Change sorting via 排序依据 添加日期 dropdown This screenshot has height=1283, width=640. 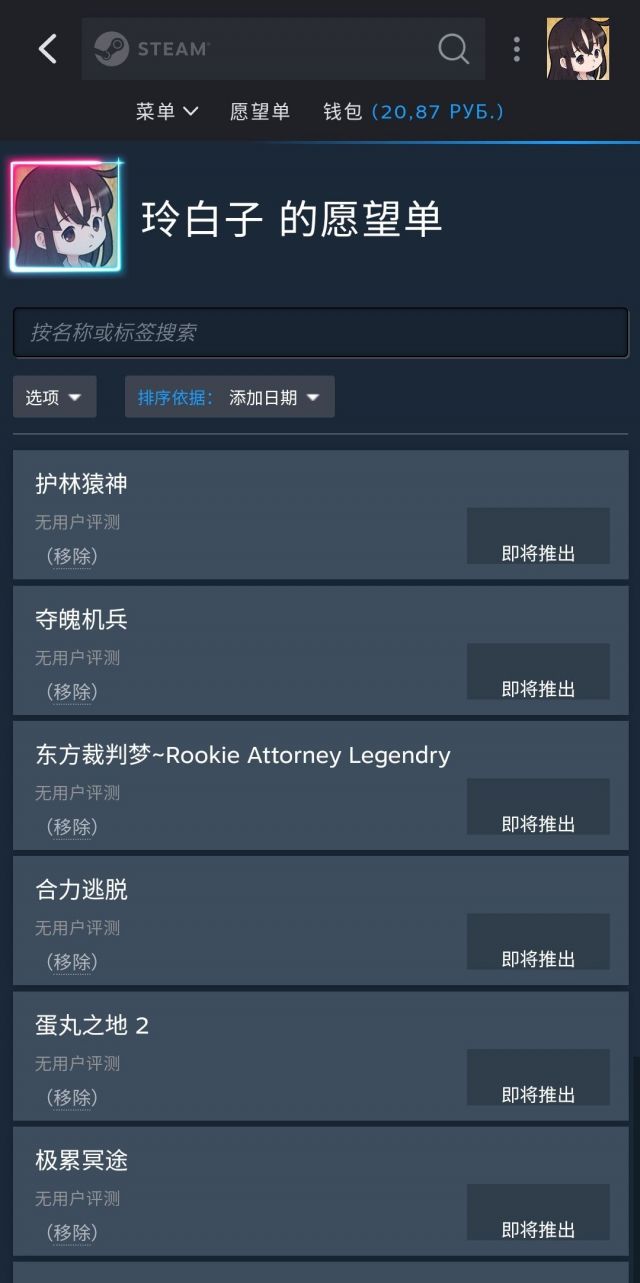point(229,397)
